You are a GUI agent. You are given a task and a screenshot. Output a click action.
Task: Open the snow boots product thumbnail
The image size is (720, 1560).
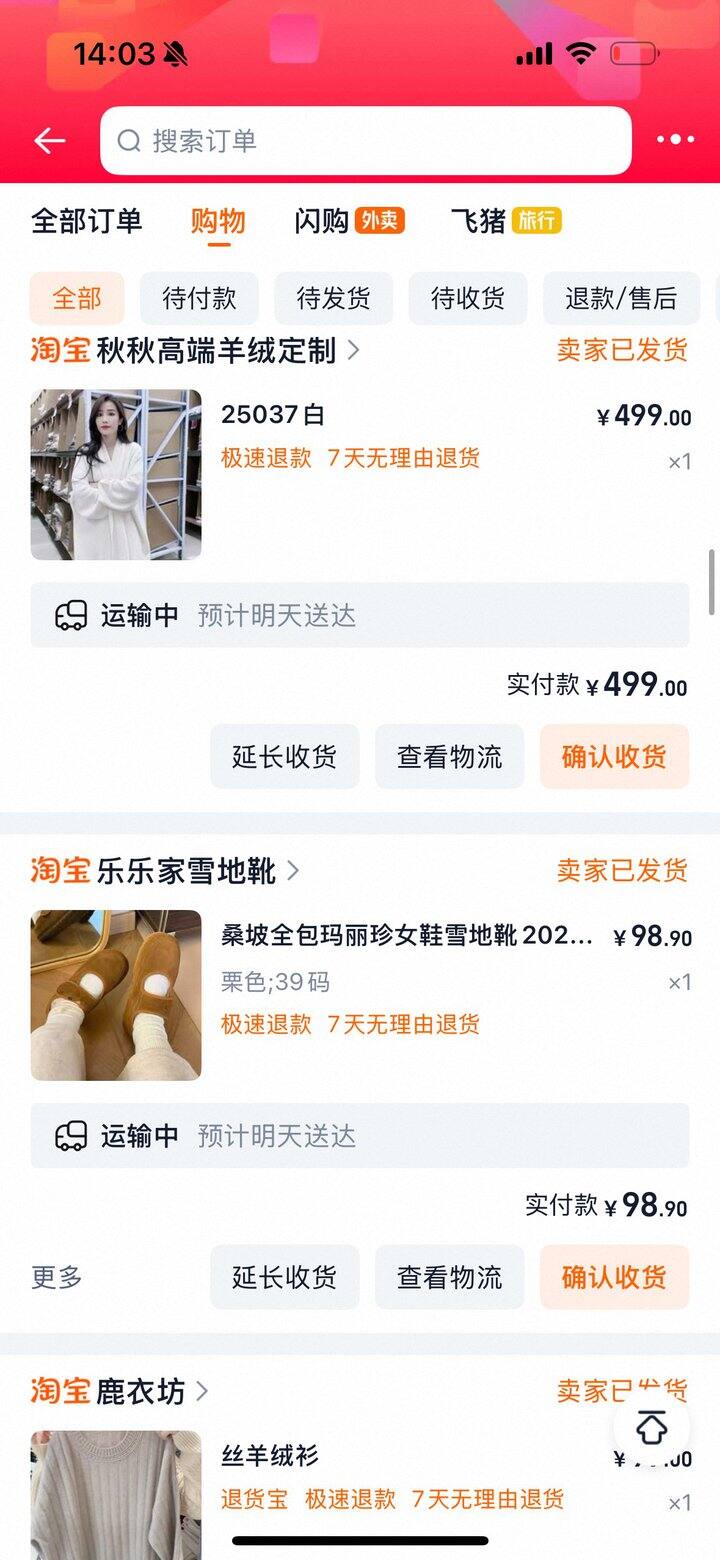[x=116, y=995]
